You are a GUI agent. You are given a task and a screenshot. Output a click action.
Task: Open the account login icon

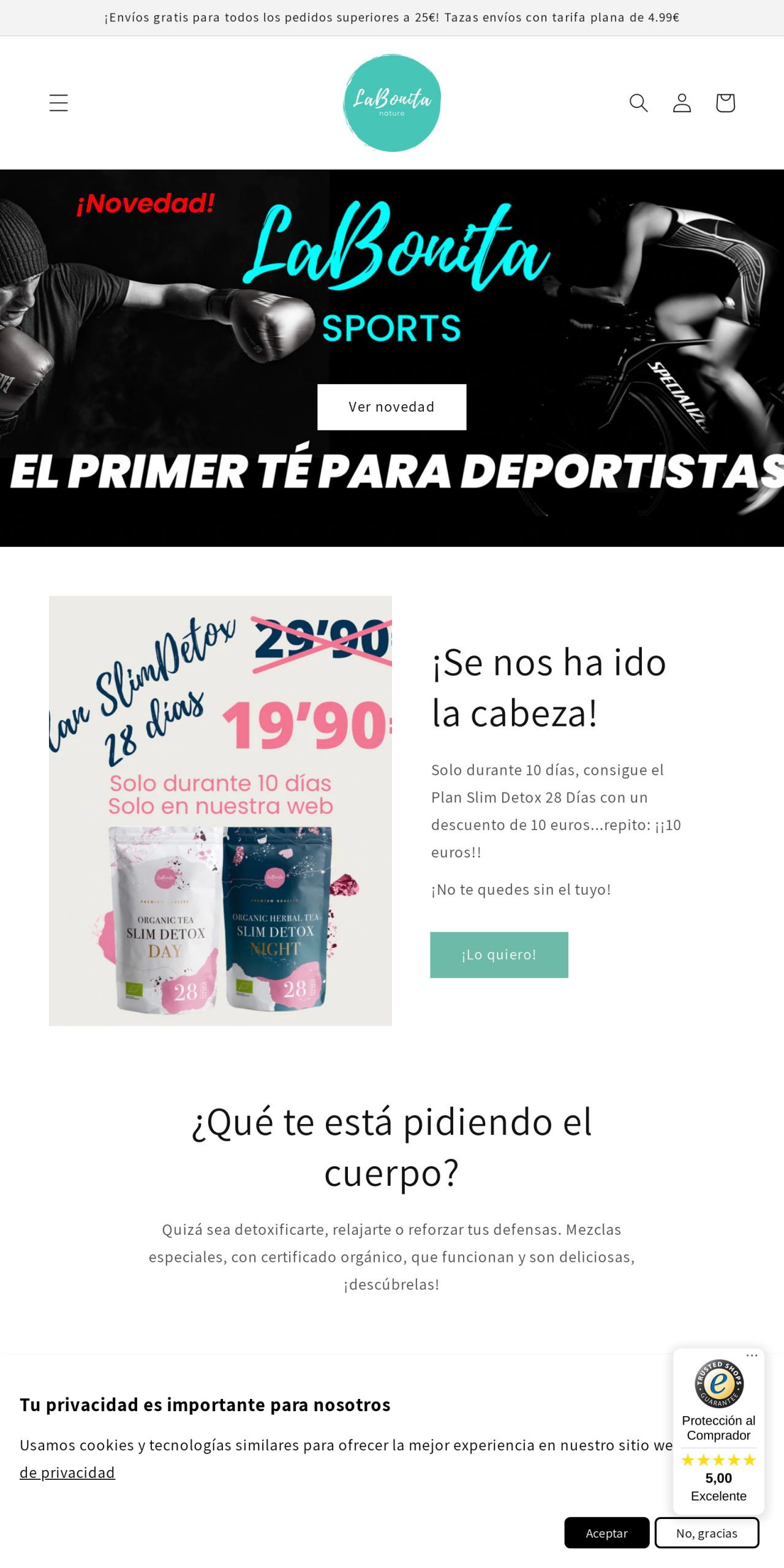tap(682, 103)
